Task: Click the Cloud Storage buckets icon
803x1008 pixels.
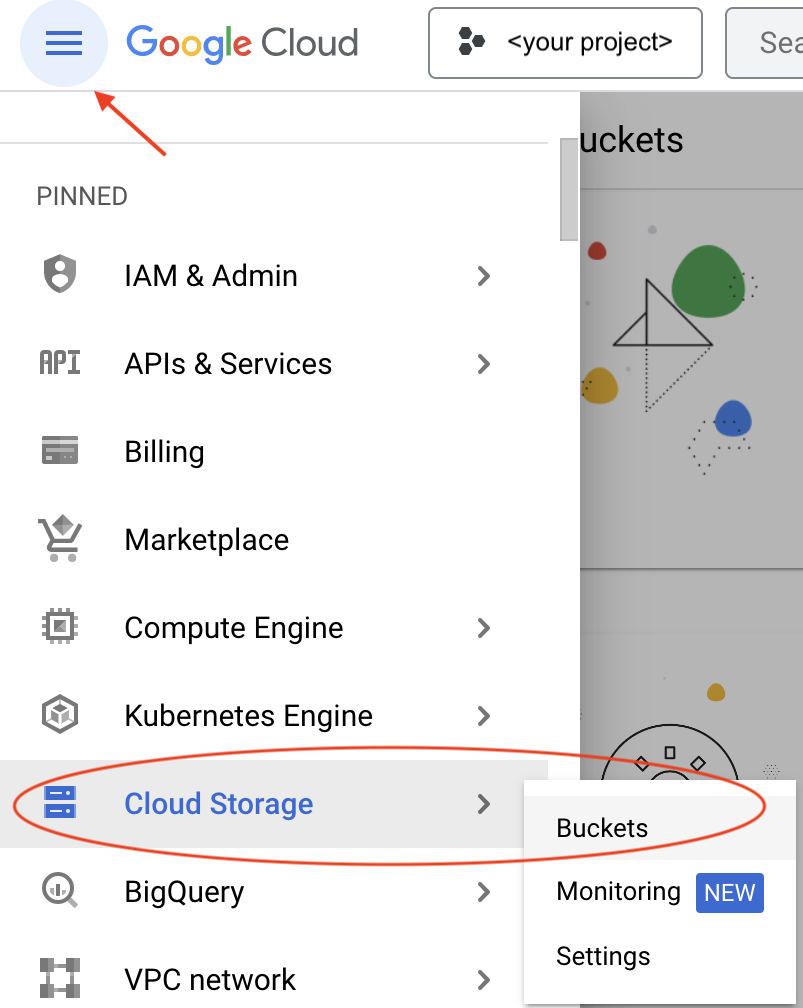Action: click(60, 803)
